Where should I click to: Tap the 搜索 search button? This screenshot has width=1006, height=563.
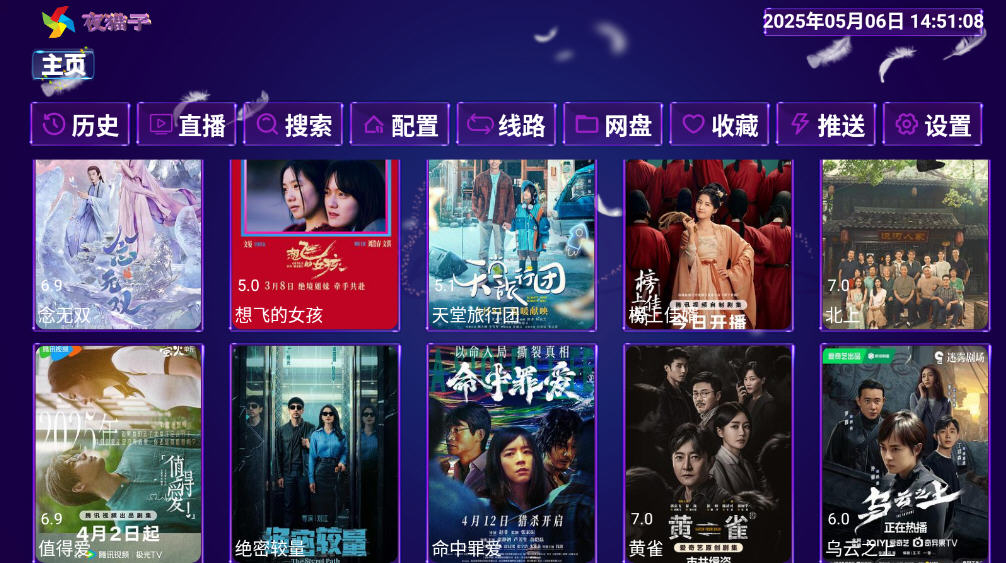tap(293, 125)
